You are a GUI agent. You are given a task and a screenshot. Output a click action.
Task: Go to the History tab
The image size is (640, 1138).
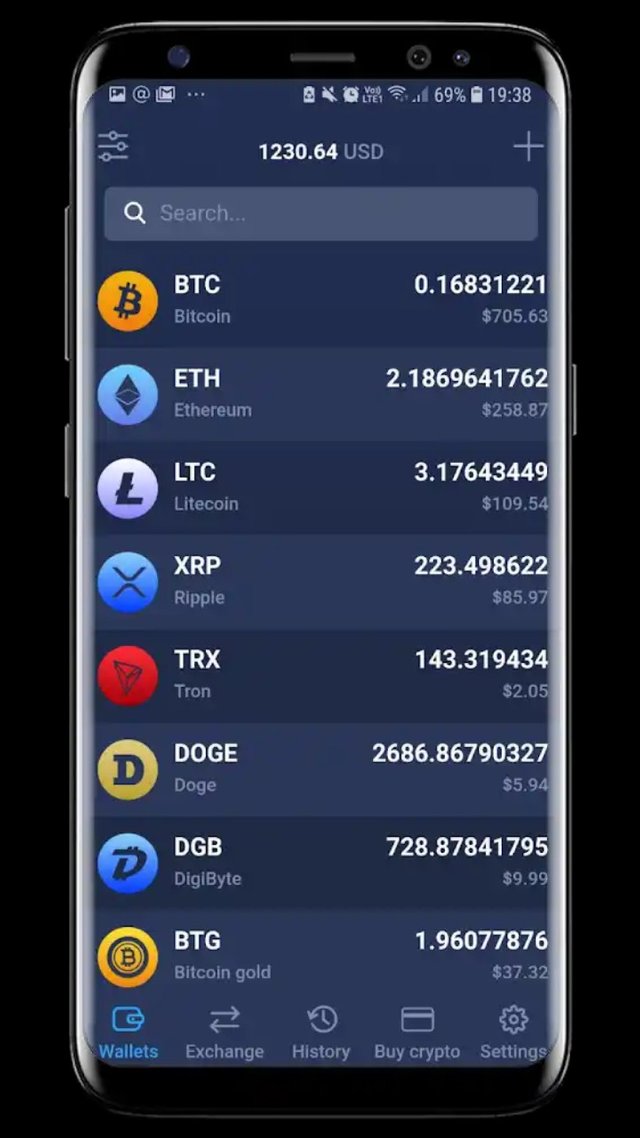click(321, 1033)
